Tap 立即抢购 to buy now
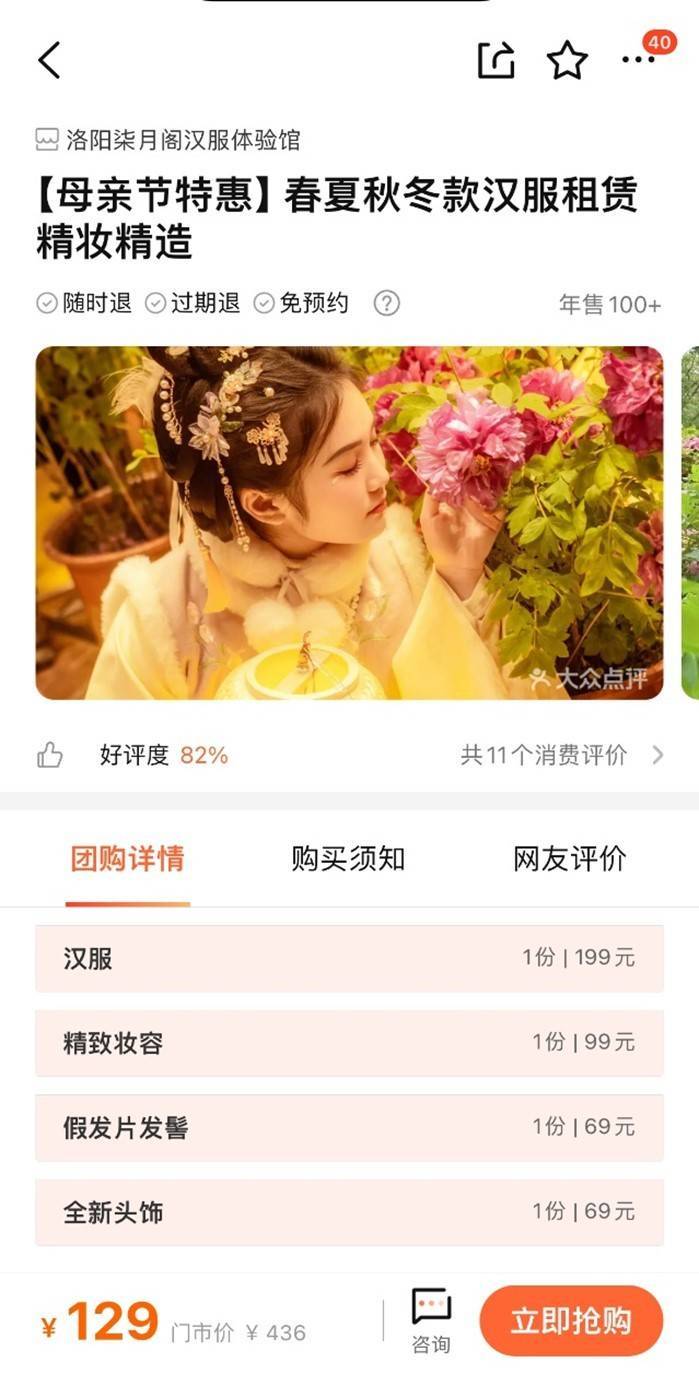 point(571,1320)
